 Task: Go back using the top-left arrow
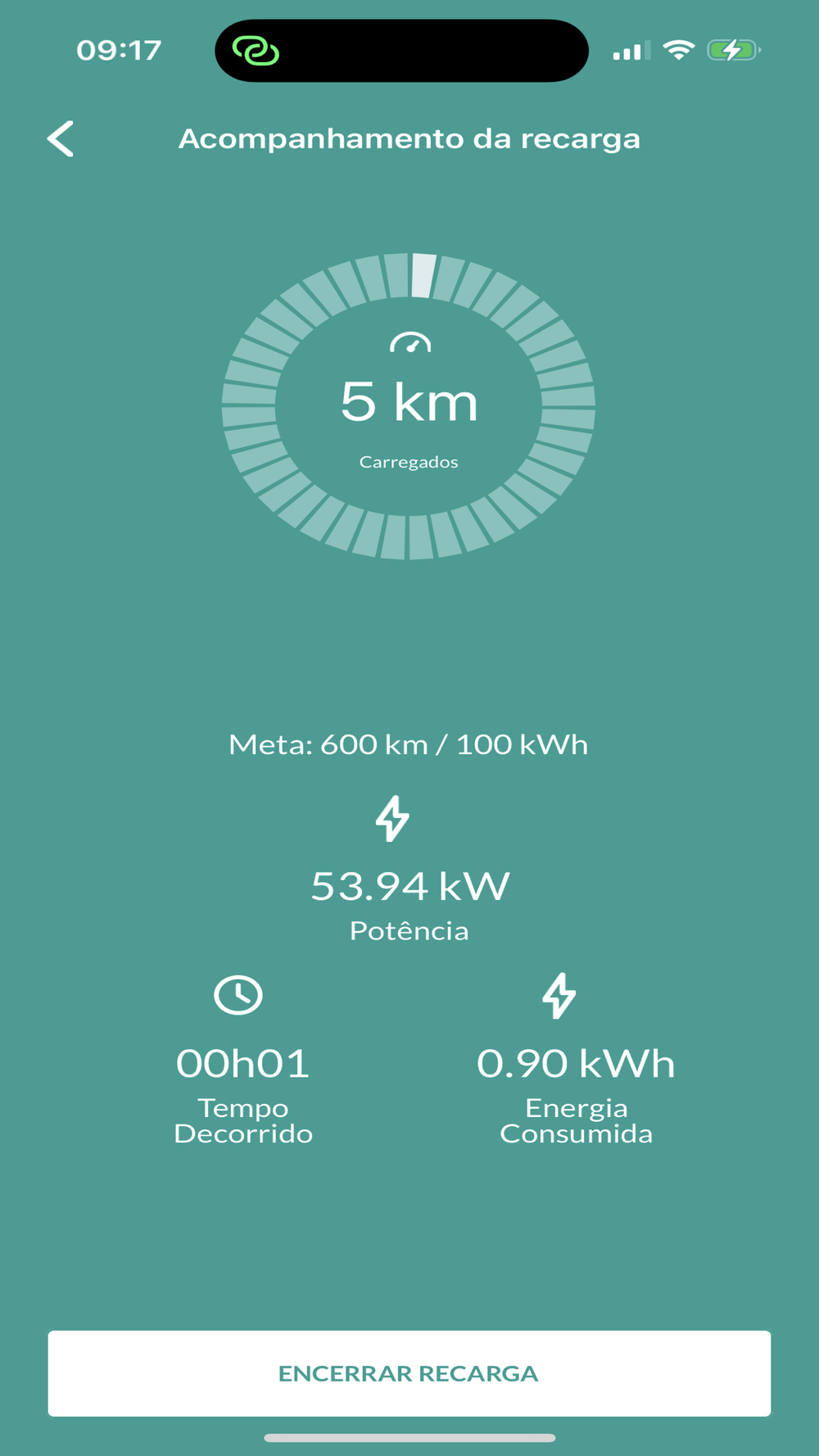point(61,138)
